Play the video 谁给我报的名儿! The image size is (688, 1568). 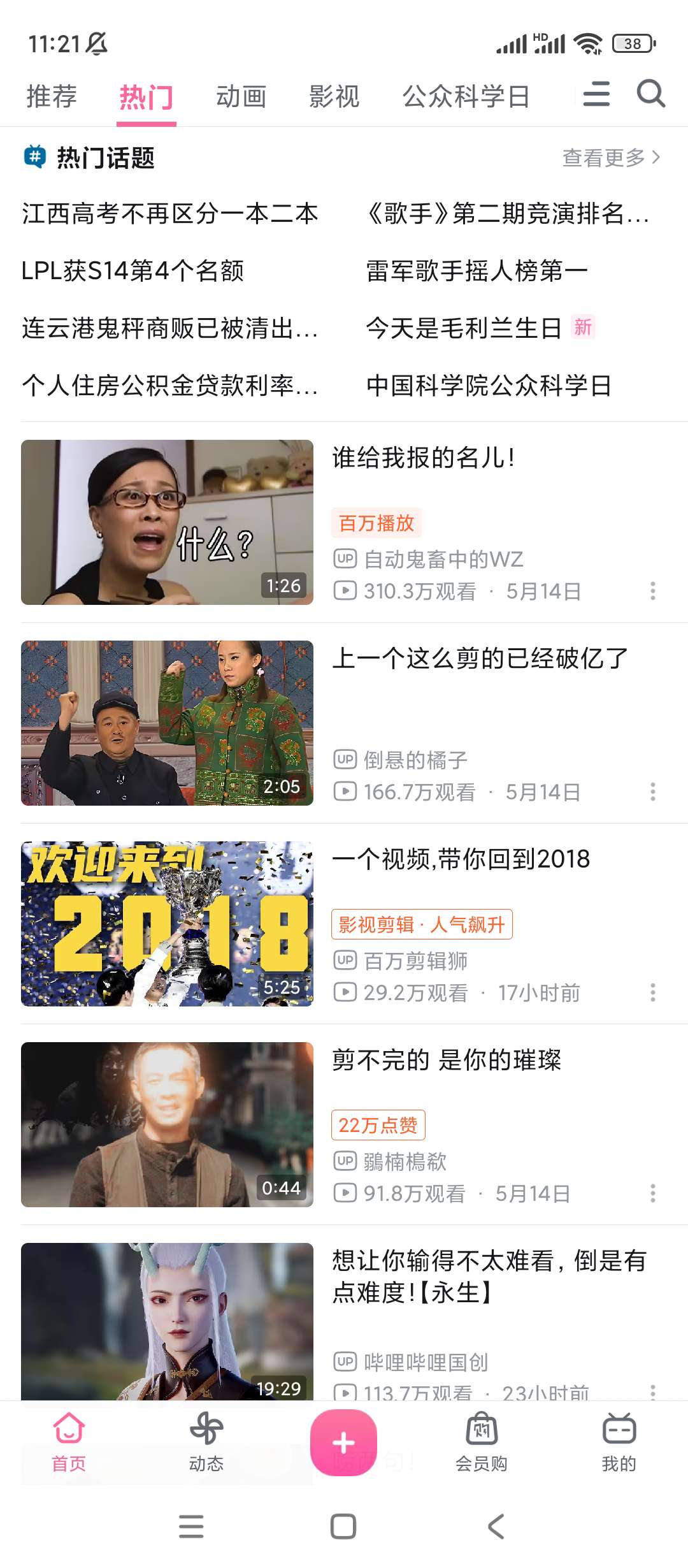[167, 522]
